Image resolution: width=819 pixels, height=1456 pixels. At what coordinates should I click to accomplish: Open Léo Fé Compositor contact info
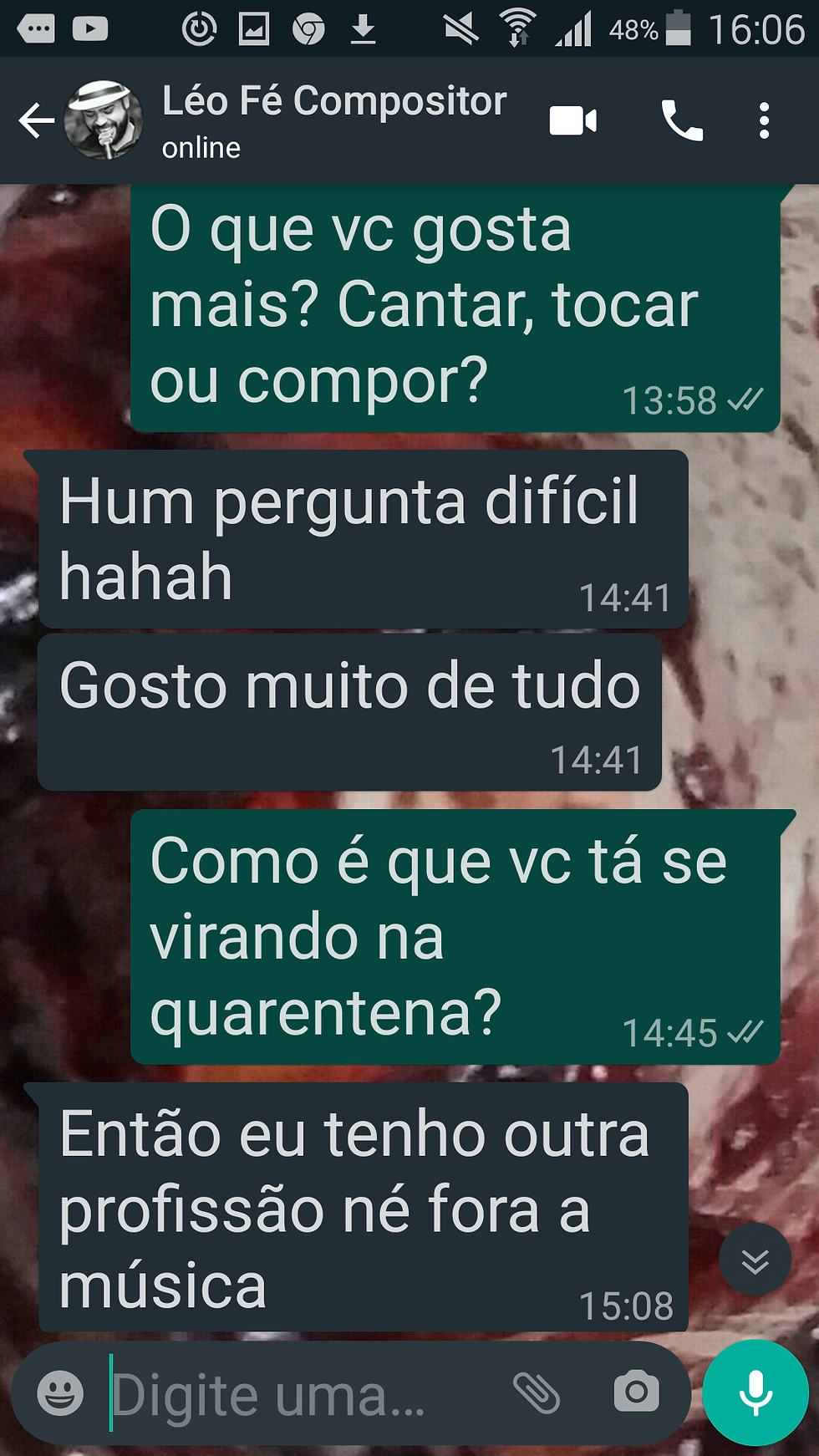coord(334,120)
